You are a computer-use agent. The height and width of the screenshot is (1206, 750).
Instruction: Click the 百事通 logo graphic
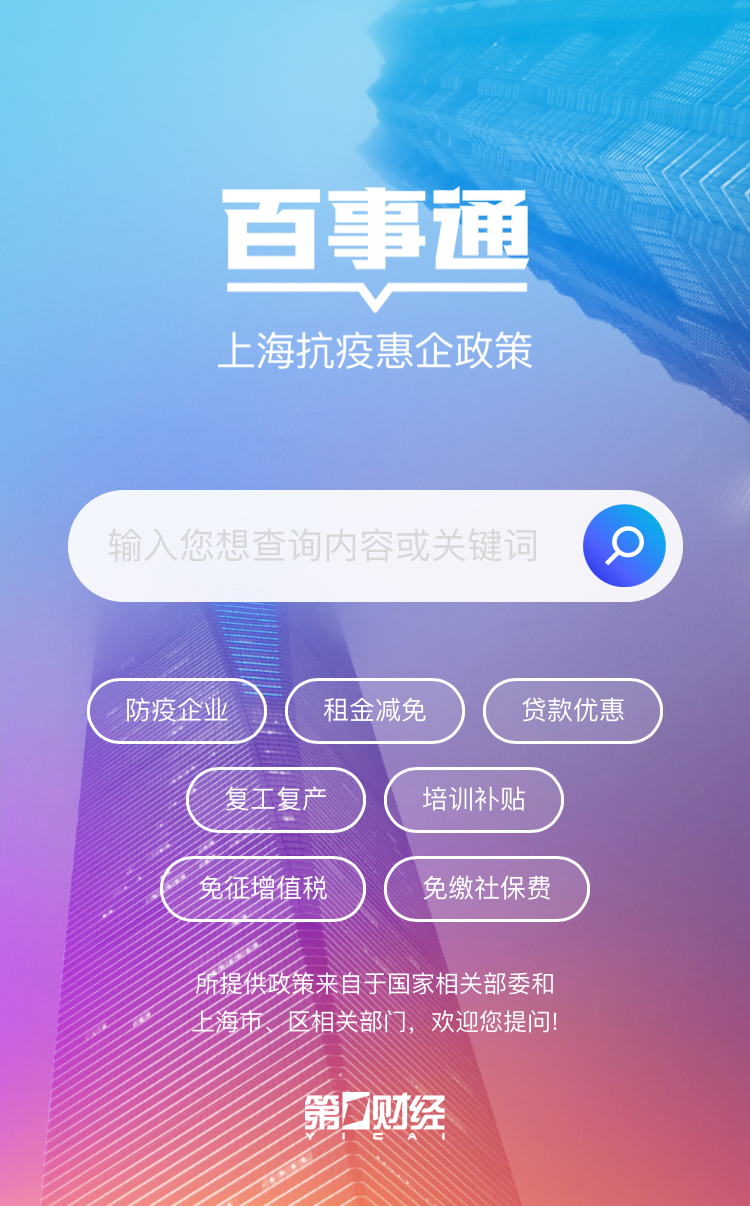[375, 235]
